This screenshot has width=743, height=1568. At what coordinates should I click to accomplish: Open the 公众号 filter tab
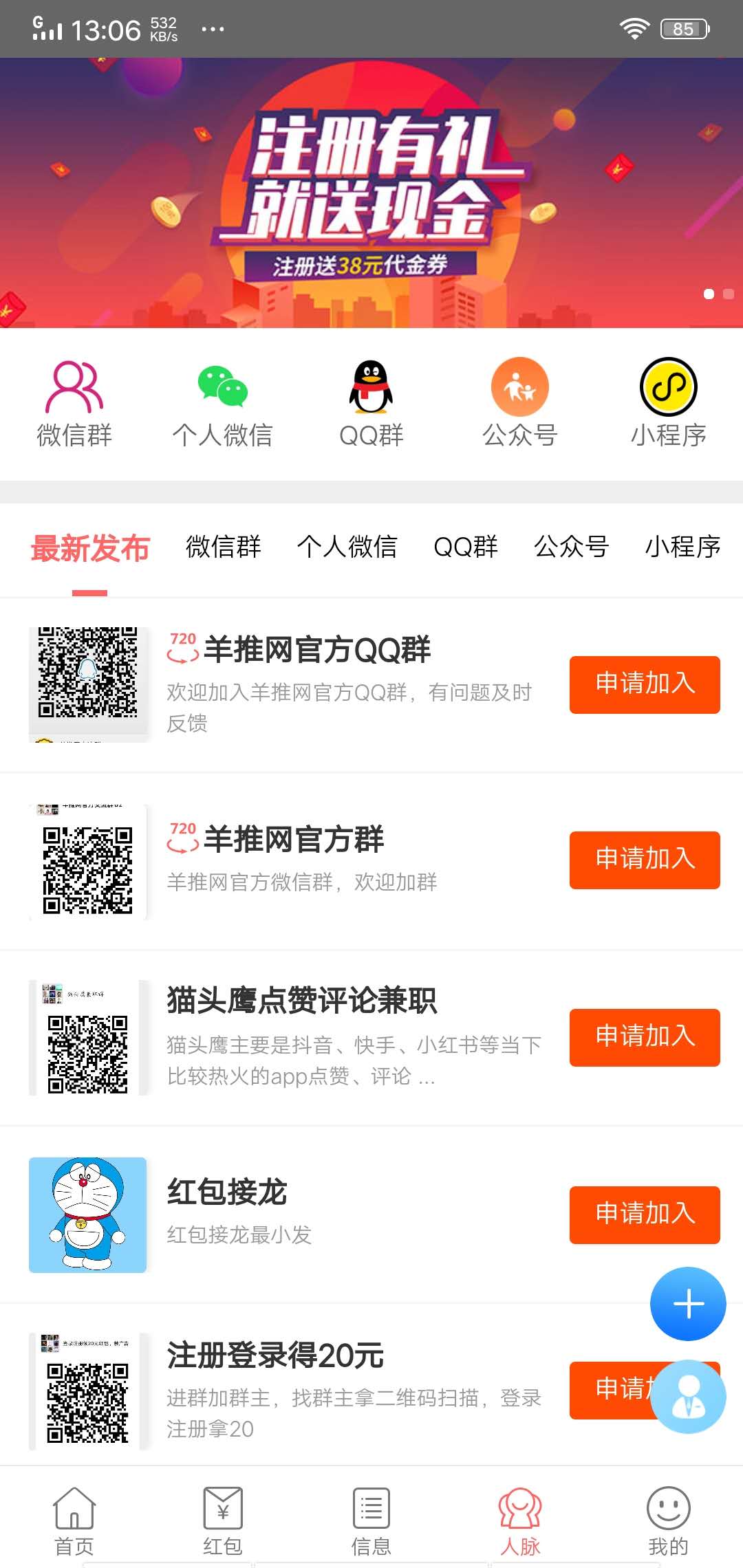tap(572, 547)
